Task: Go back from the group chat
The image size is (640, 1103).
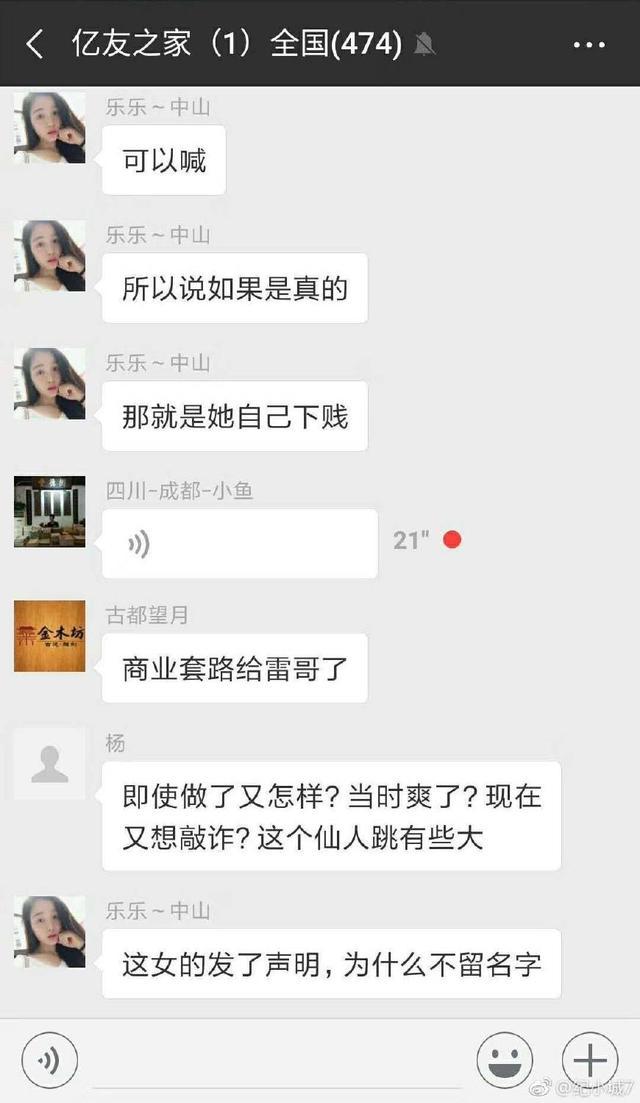Action: coord(35,44)
